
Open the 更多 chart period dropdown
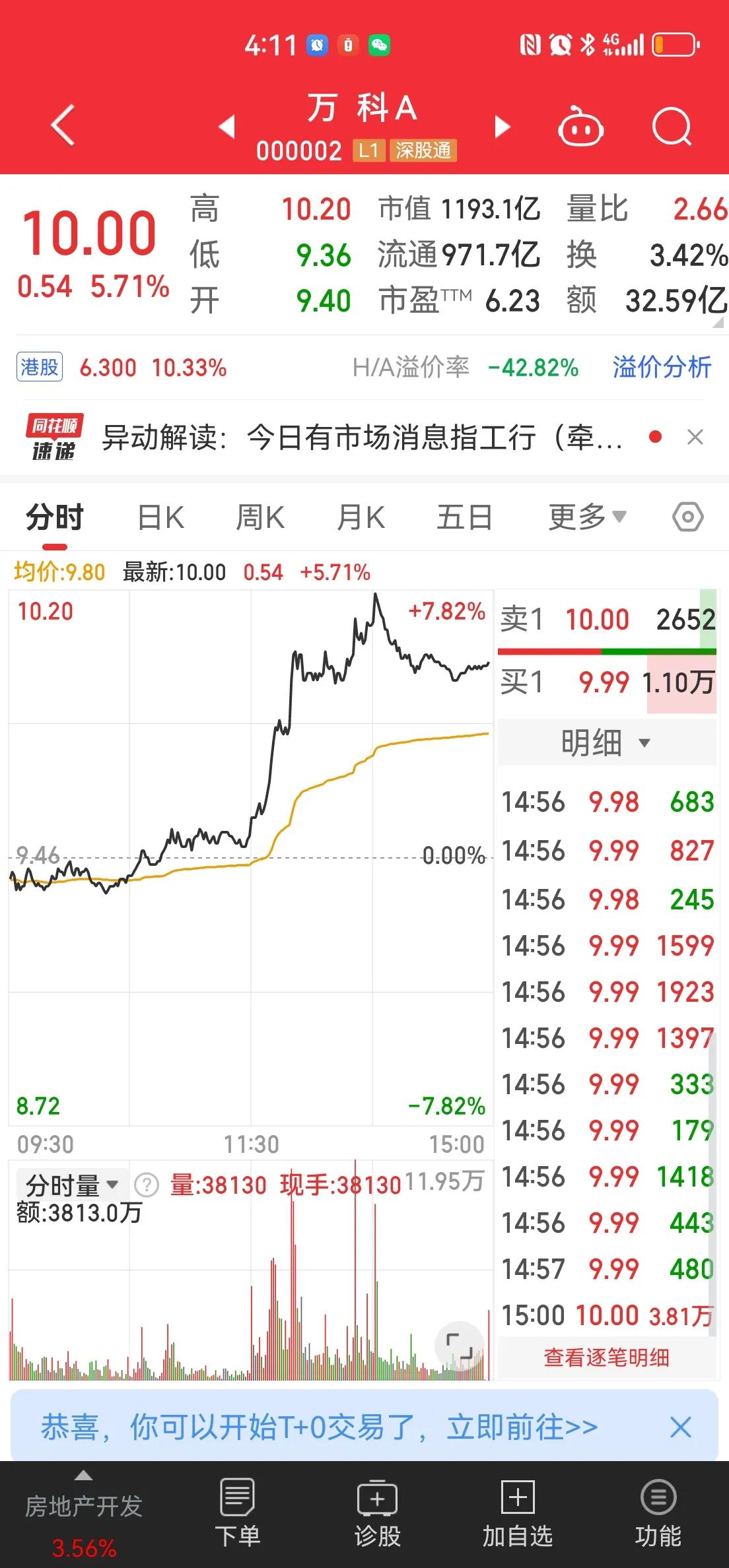tap(584, 517)
